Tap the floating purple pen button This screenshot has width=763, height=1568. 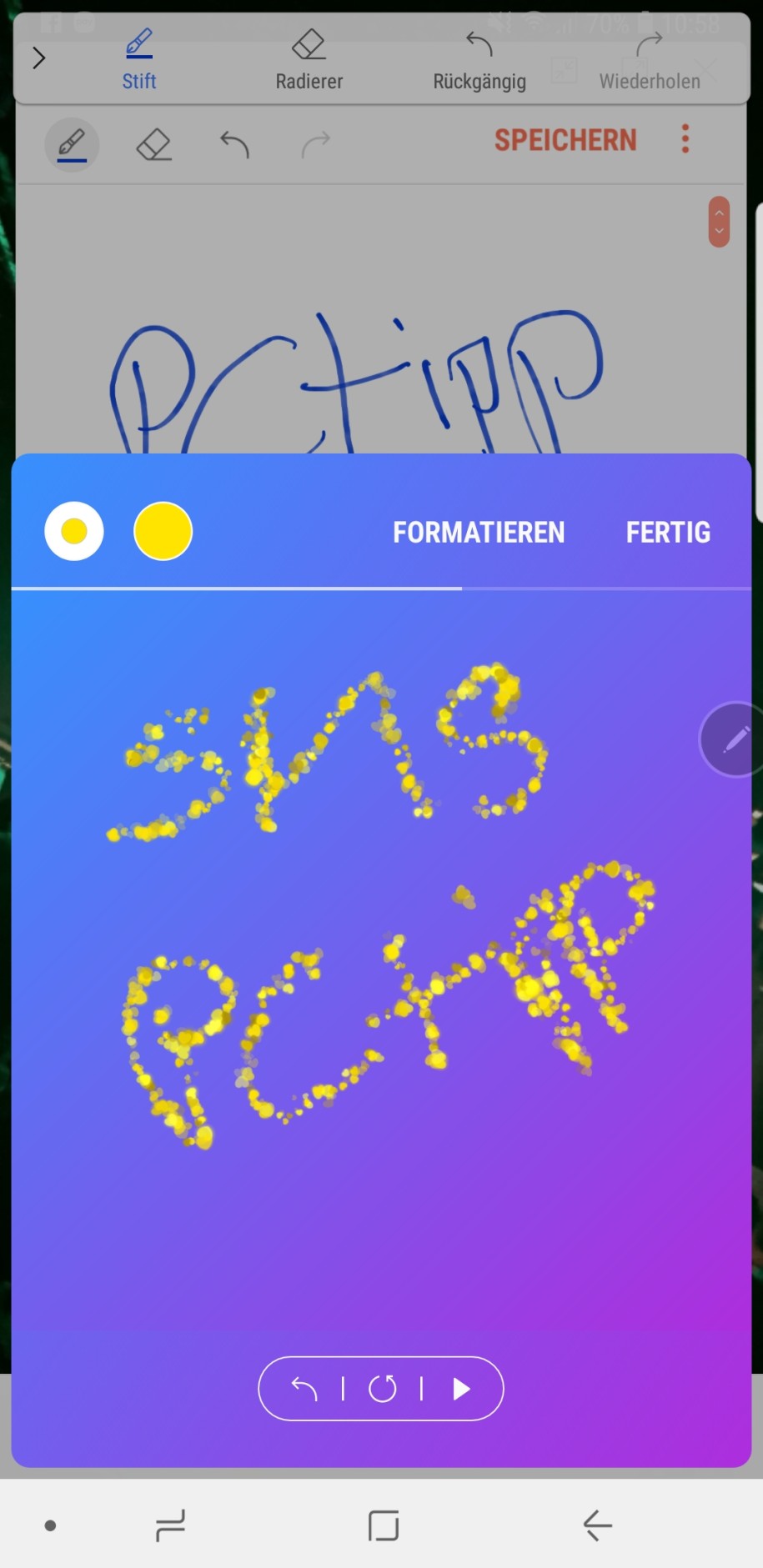731,739
